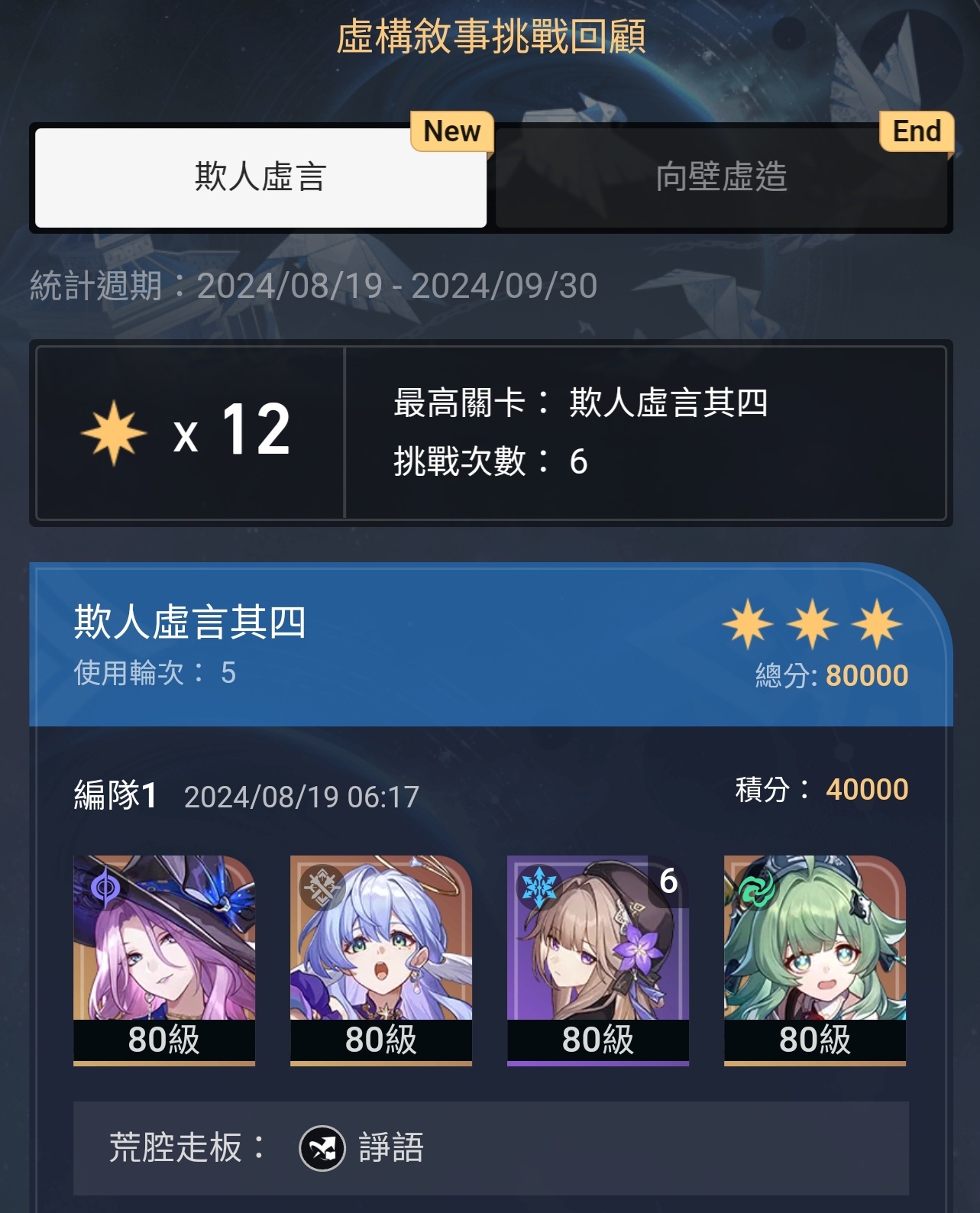The image size is (980, 1213).
Task: Switch to the 向壁虛造 tab
Action: (721, 177)
